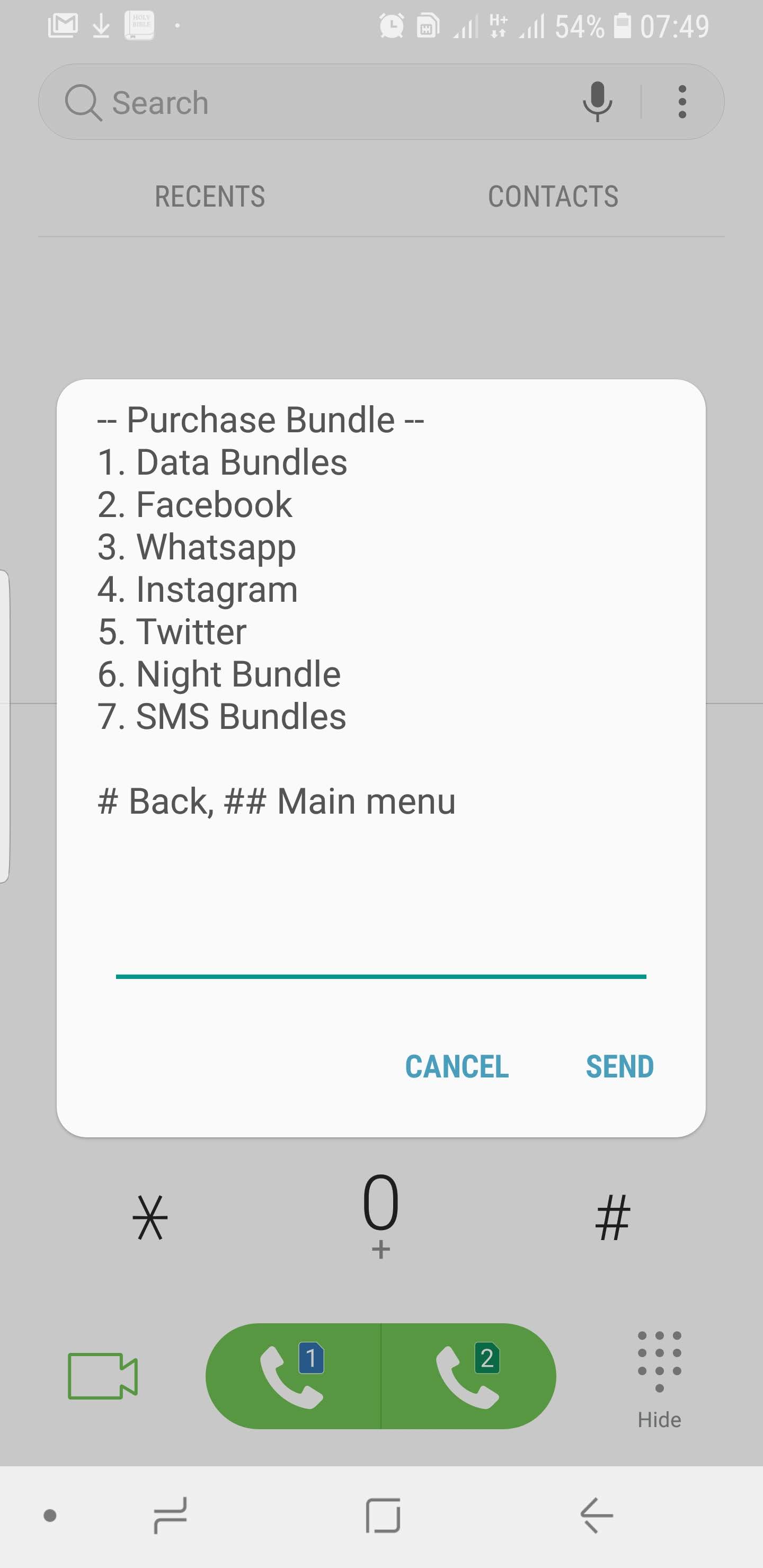Cancel the Purchase Bundle dialog

click(x=457, y=1066)
